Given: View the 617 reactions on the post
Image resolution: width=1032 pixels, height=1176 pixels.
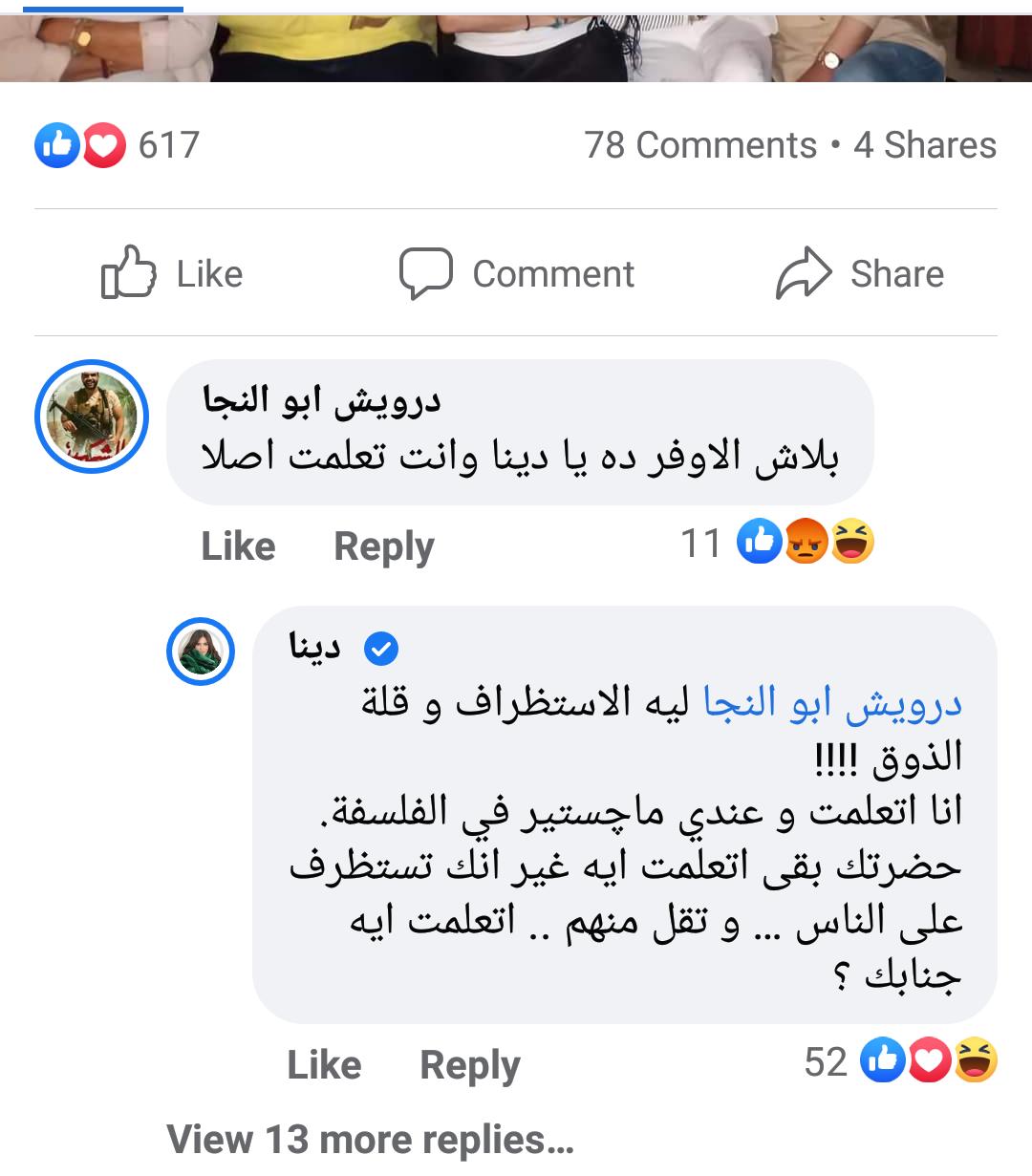Looking at the screenshot, I should [x=118, y=145].
